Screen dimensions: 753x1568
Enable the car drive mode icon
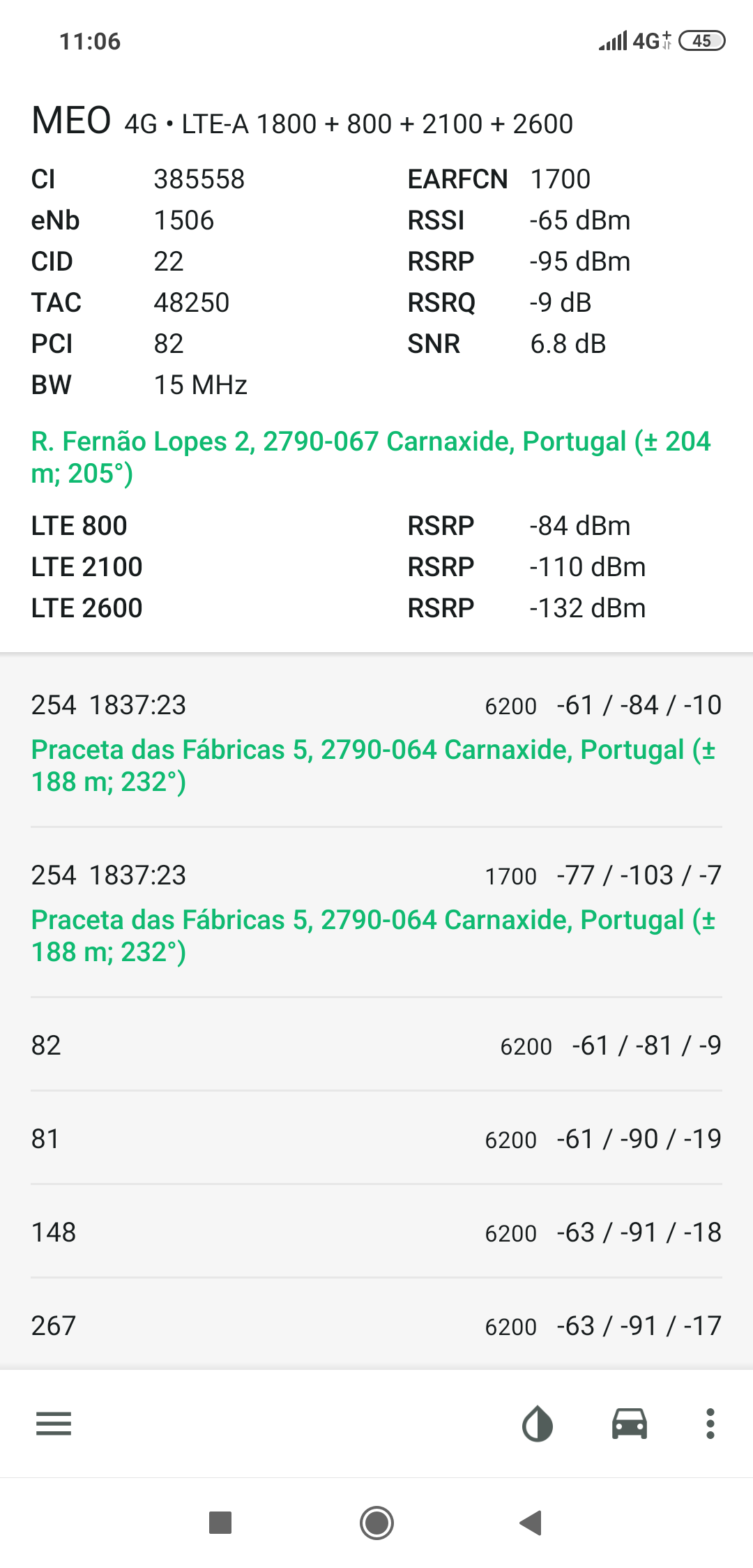click(630, 1424)
